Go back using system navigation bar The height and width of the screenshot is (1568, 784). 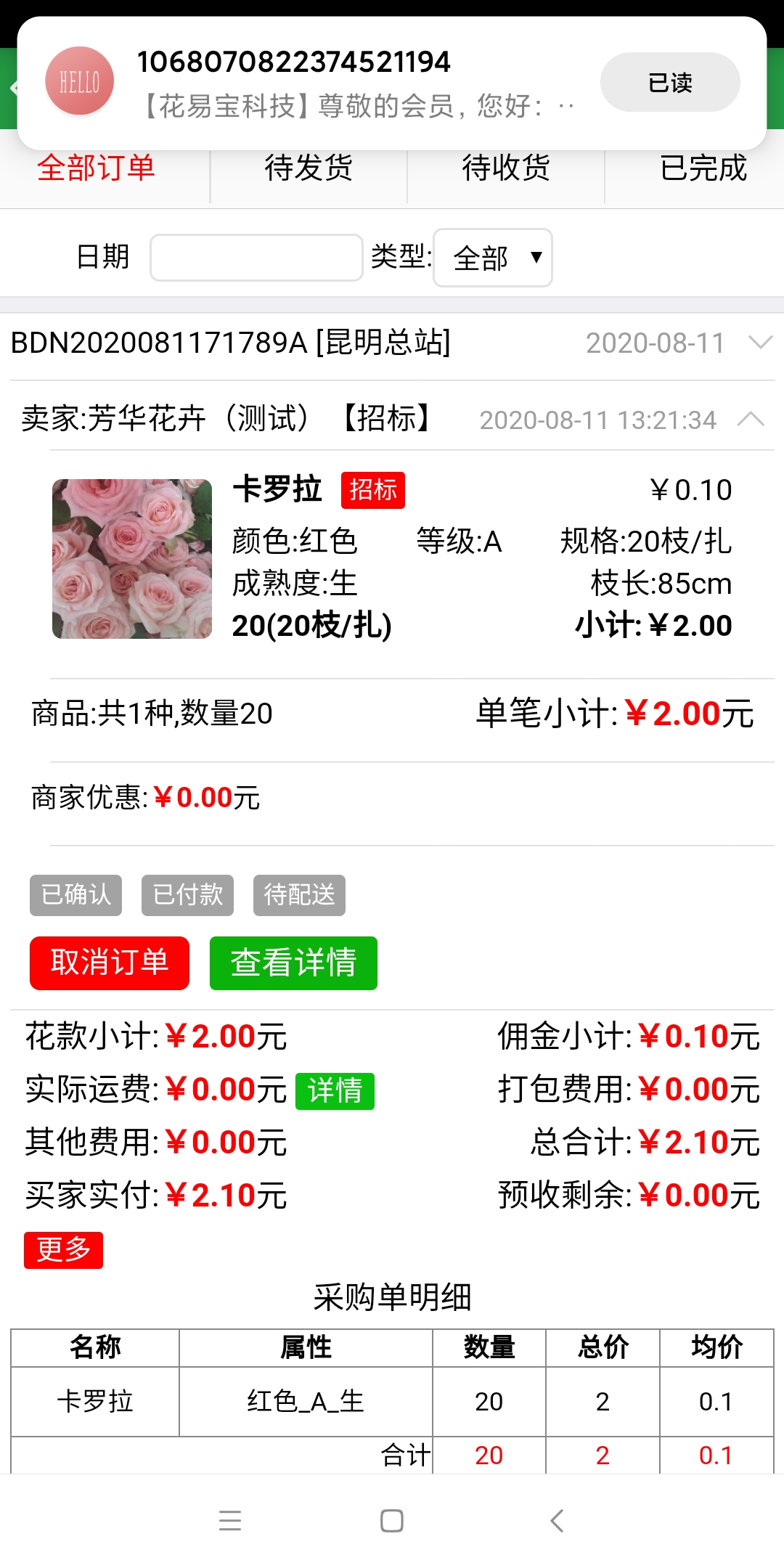[x=557, y=1520]
